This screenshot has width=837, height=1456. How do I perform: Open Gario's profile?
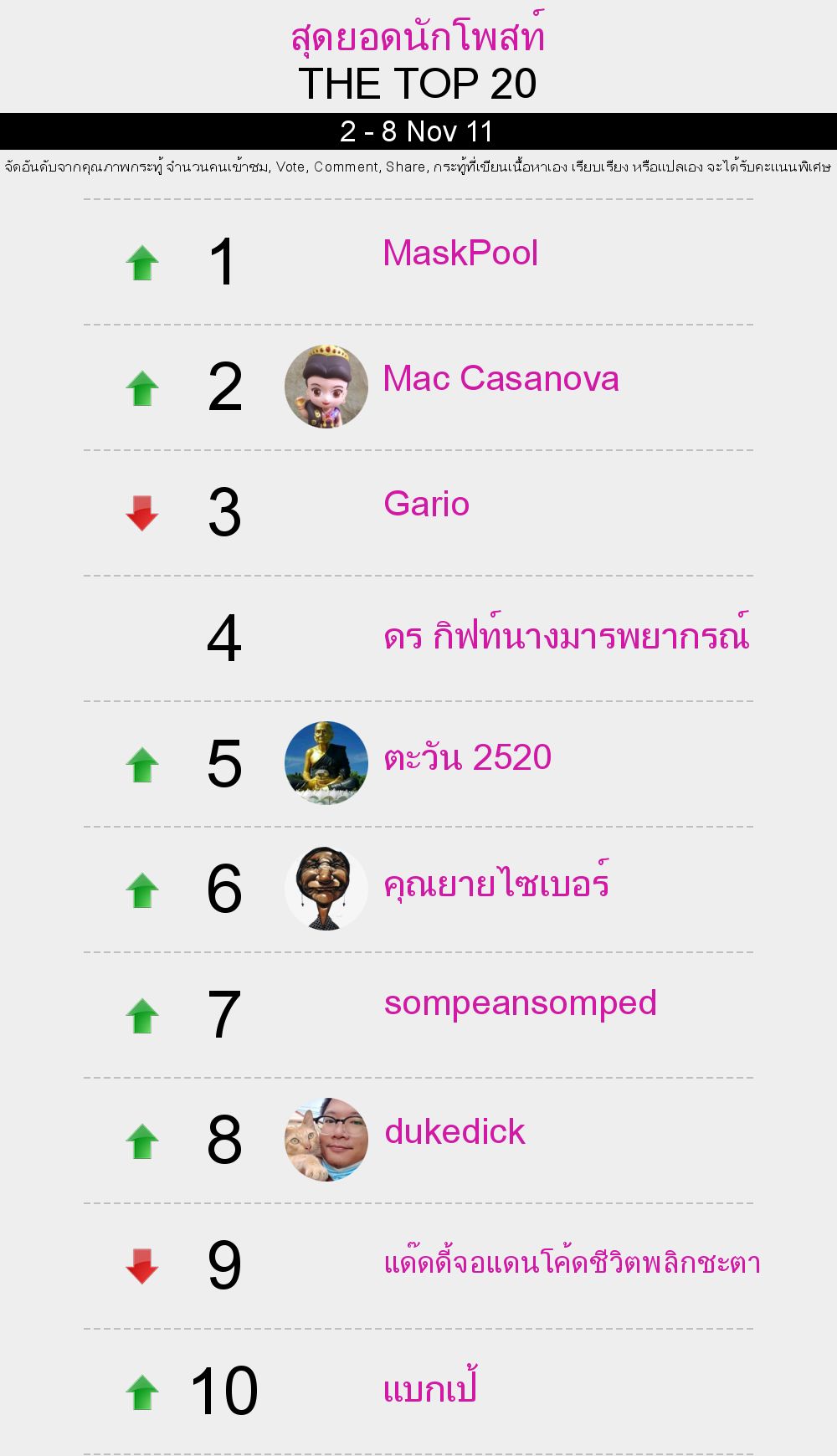[x=426, y=505]
